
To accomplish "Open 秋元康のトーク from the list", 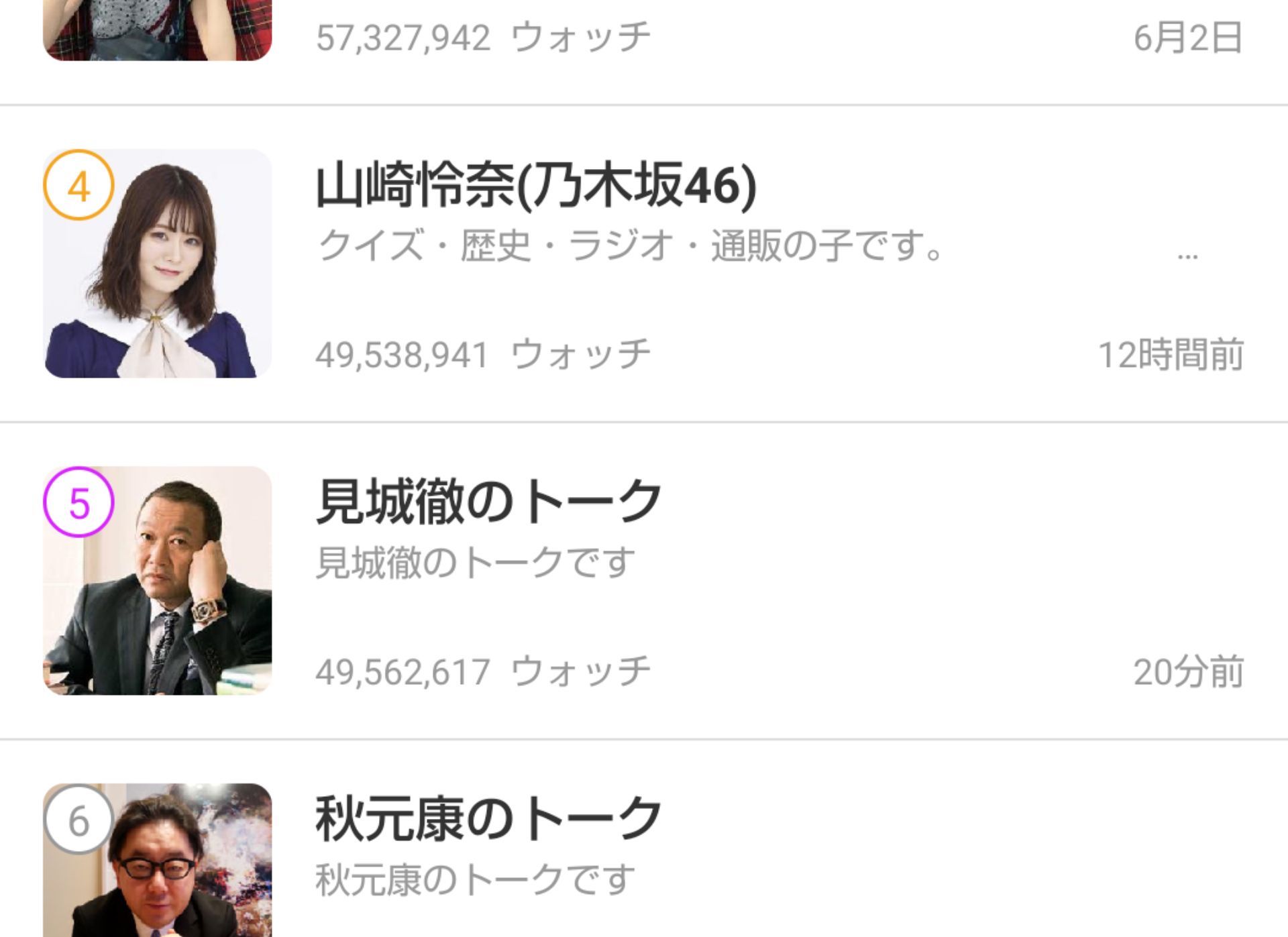I will [x=488, y=819].
